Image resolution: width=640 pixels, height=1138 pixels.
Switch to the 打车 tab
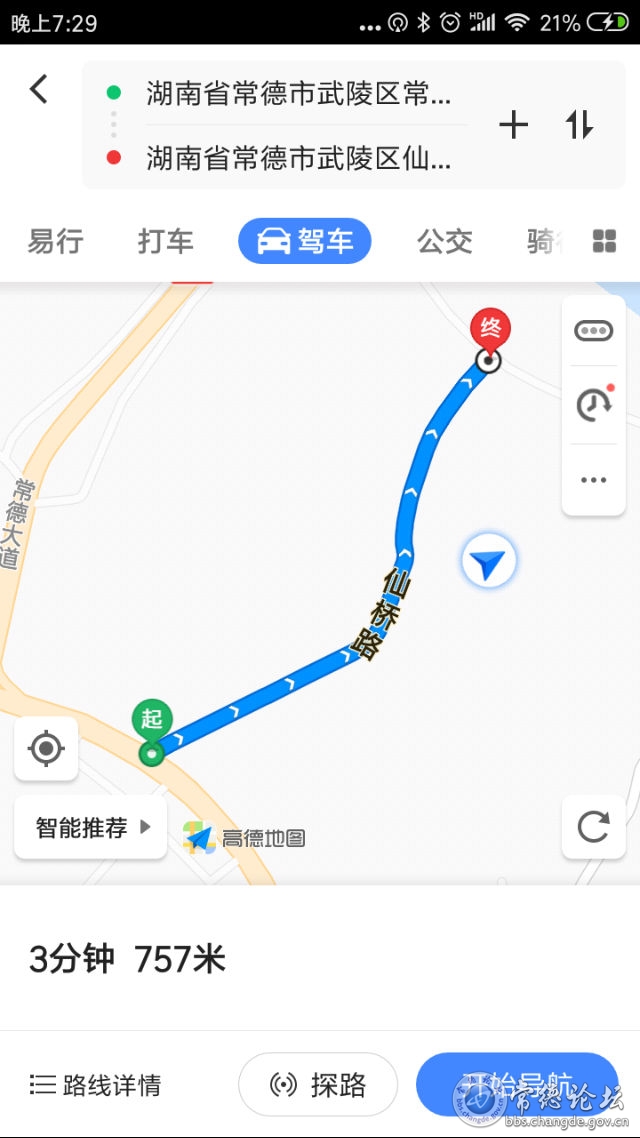coord(166,241)
